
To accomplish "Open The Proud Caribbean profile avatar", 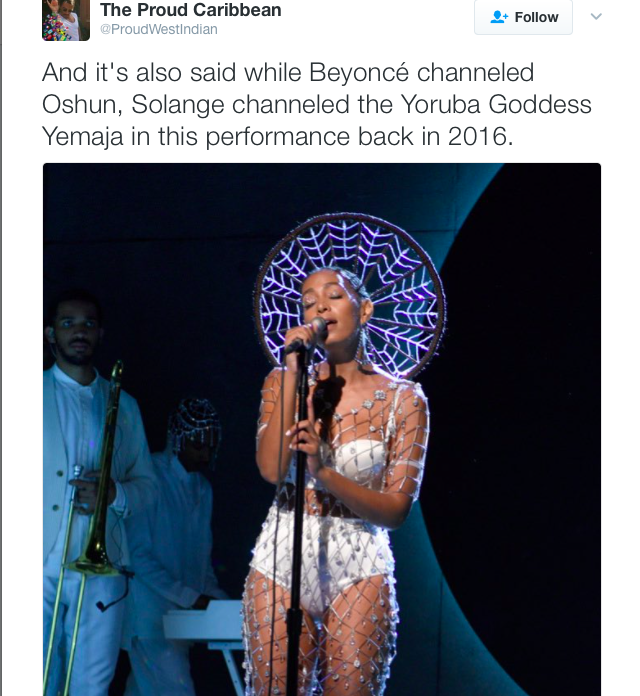I will [x=66, y=19].
